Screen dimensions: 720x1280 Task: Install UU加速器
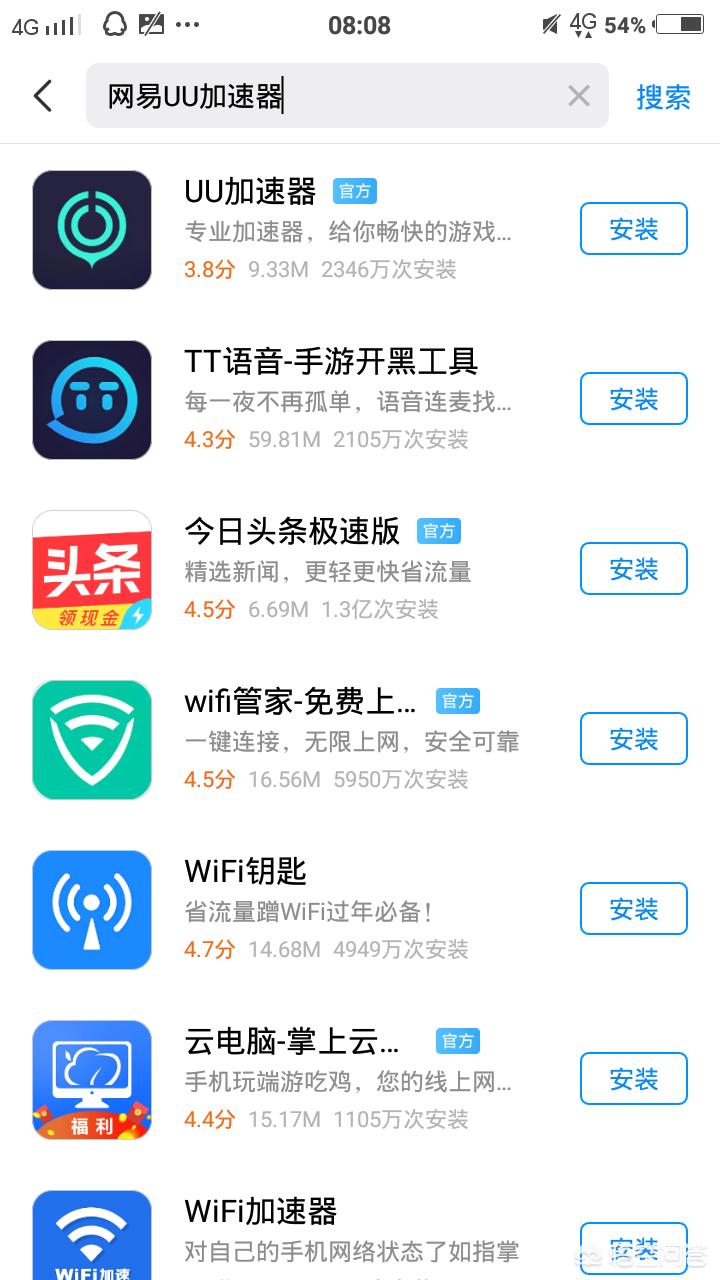[633, 229]
